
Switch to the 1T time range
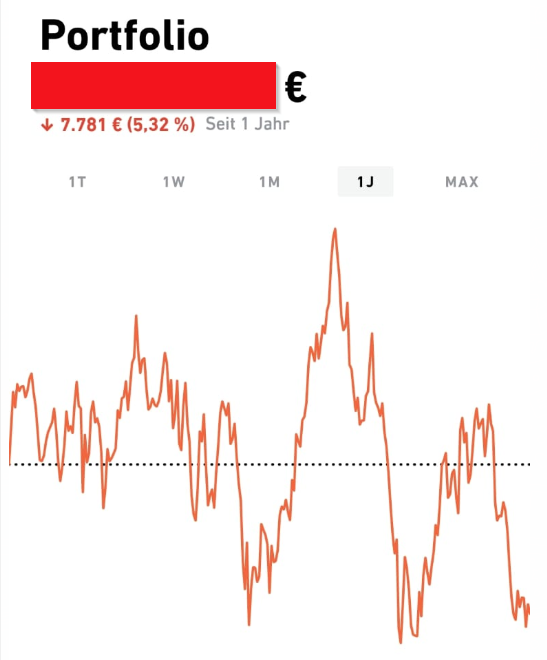(77, 182)
